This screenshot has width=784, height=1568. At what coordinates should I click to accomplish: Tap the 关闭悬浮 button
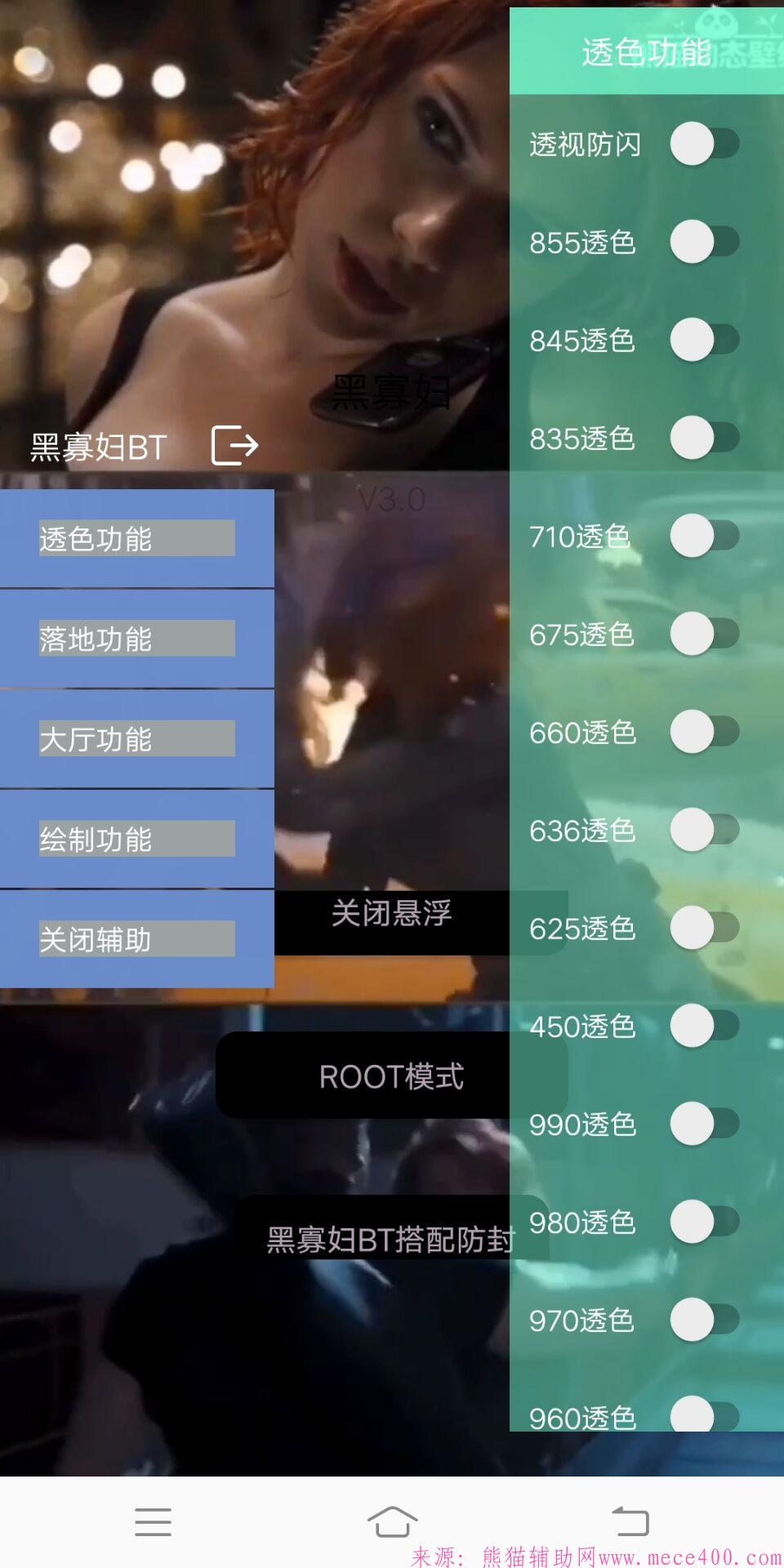click(391, 915)
